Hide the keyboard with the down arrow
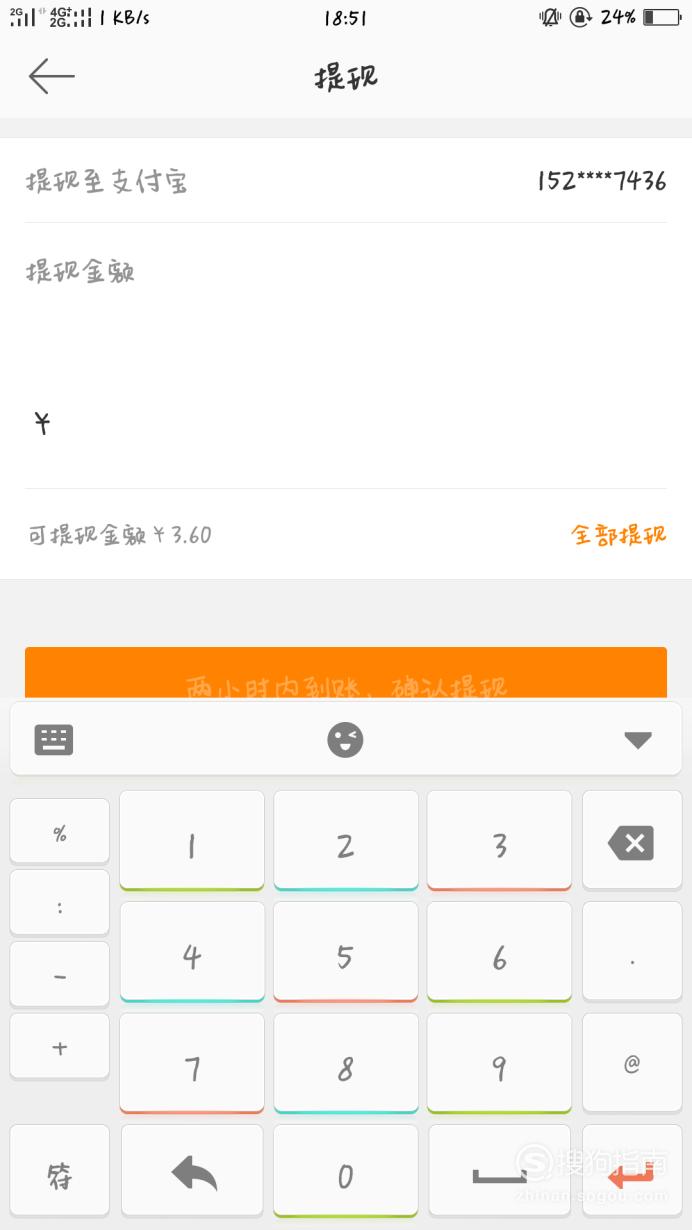The height and width of the screenshot is (1230, 692). tap(637, 740)
